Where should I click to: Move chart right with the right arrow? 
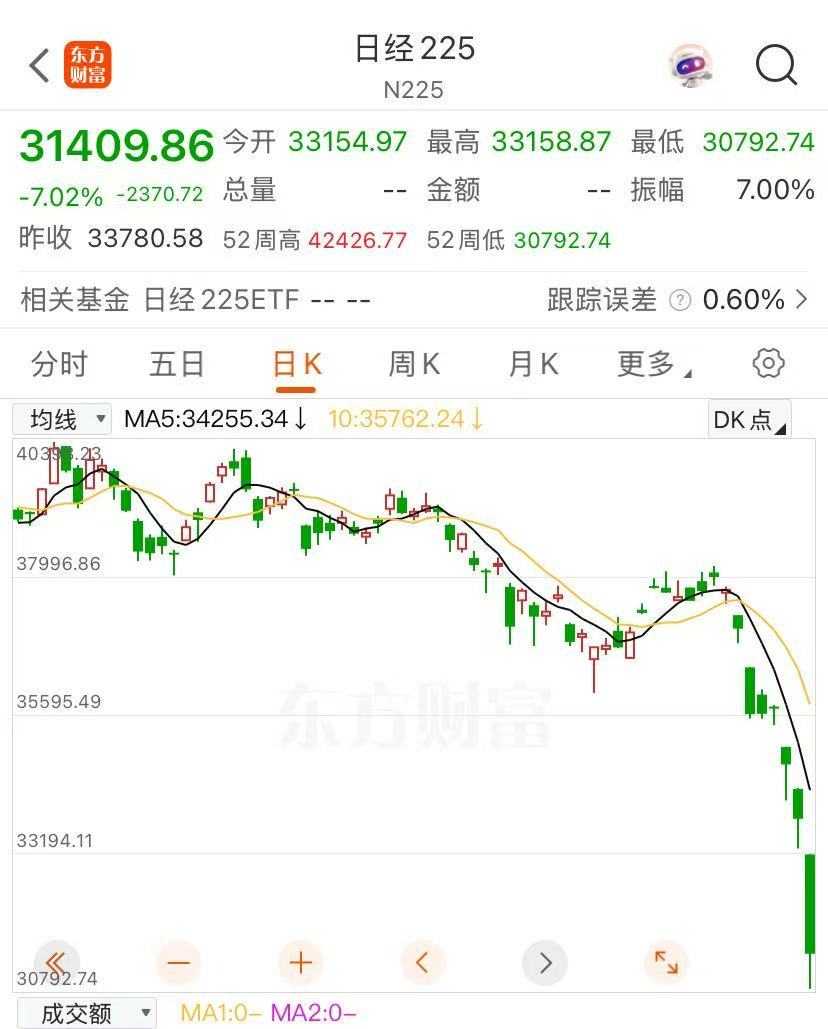pyautogui.click(x=545, y=963)
